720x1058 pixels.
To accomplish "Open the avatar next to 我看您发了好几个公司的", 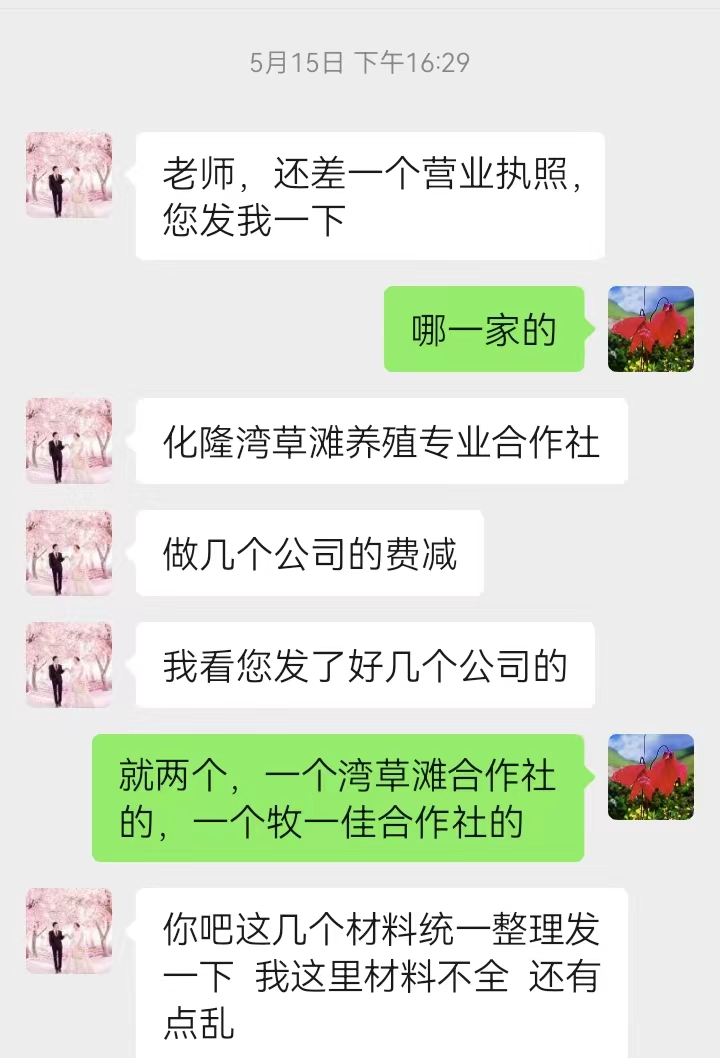I will click(x=69, y=665).
